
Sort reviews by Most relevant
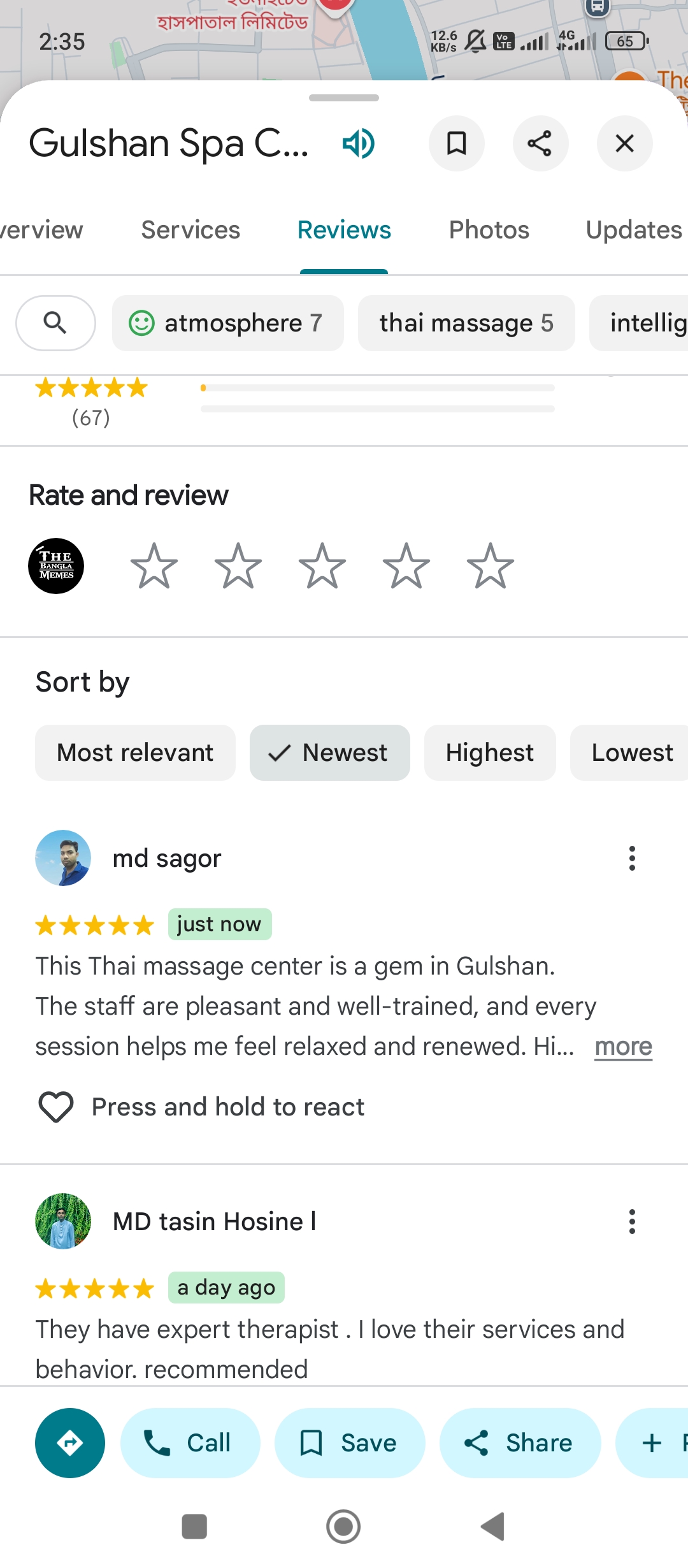click(135, 753)
